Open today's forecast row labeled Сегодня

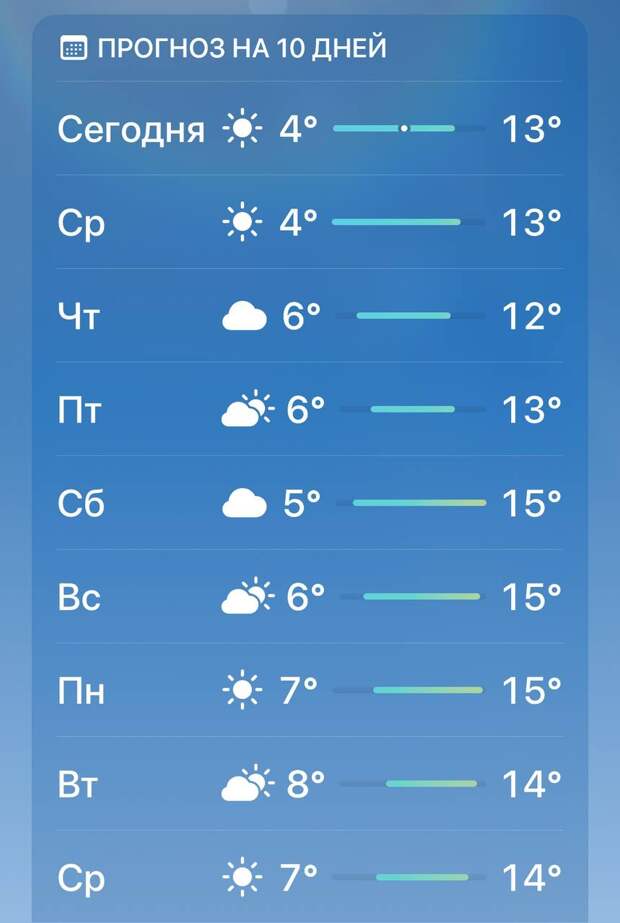(x=310, y=129)
